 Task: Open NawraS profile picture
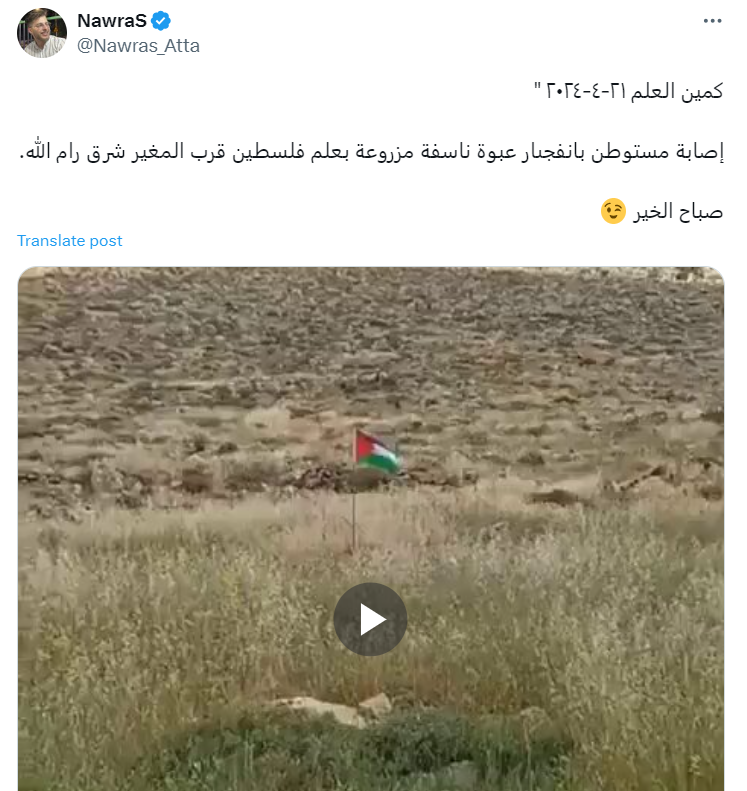41,33
